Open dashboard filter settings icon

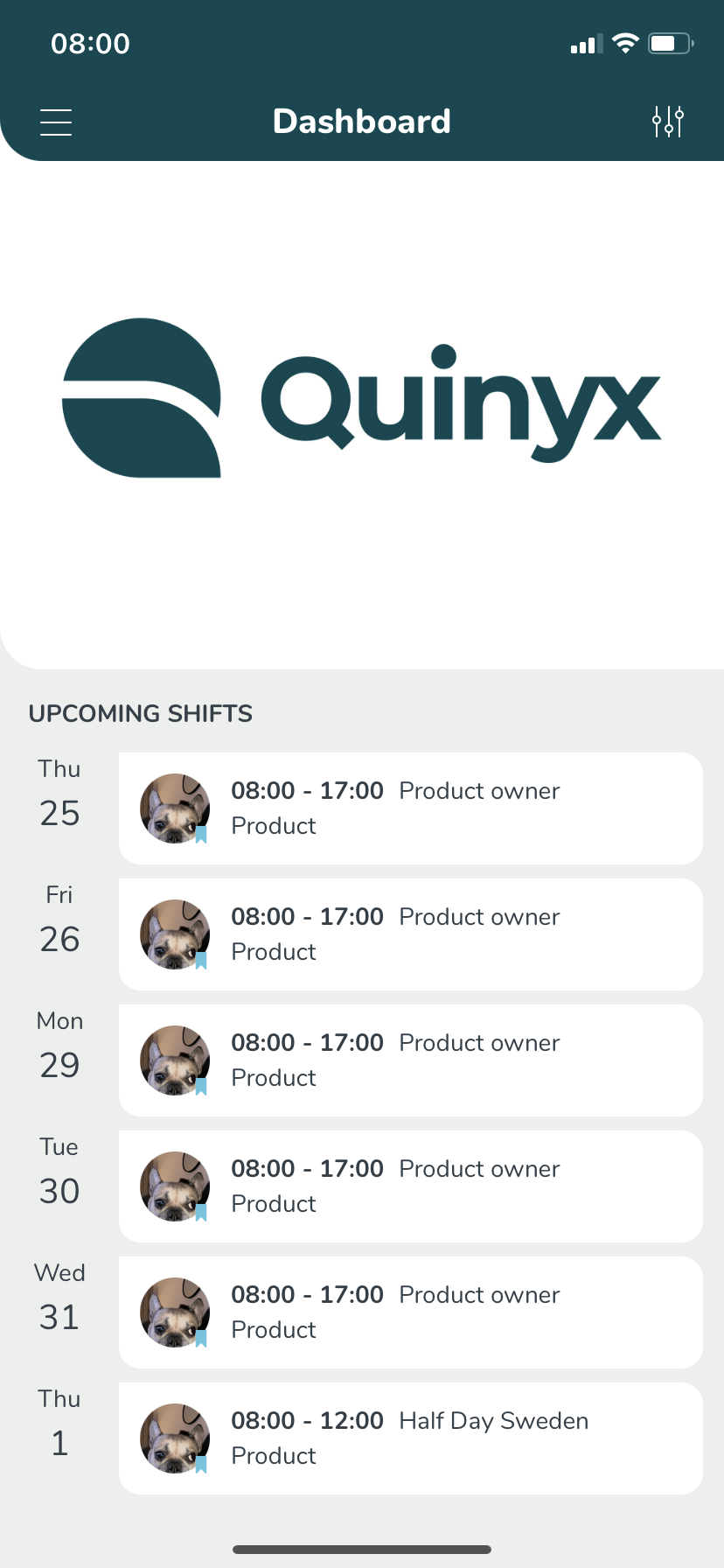click(667, 122)
